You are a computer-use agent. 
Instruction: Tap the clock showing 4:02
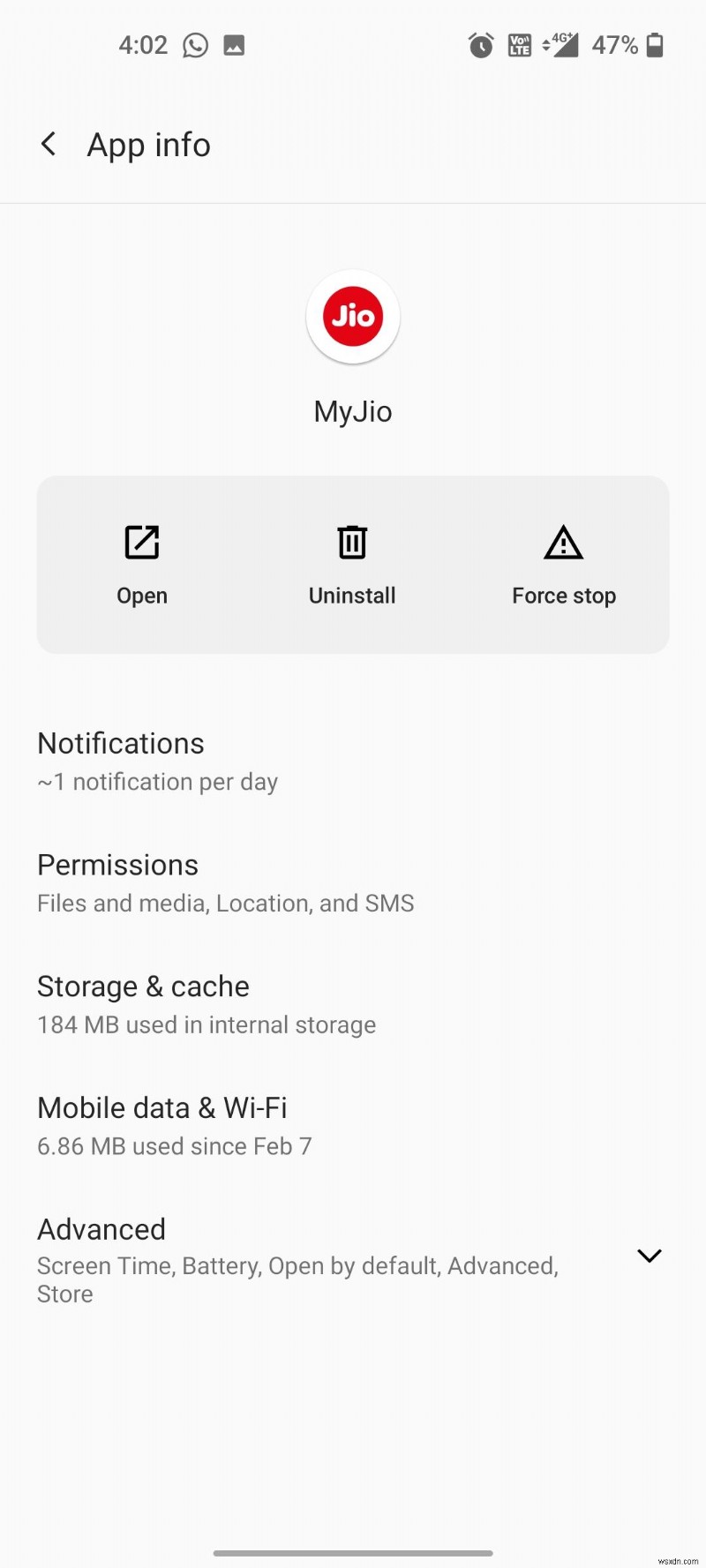[142, 45]
